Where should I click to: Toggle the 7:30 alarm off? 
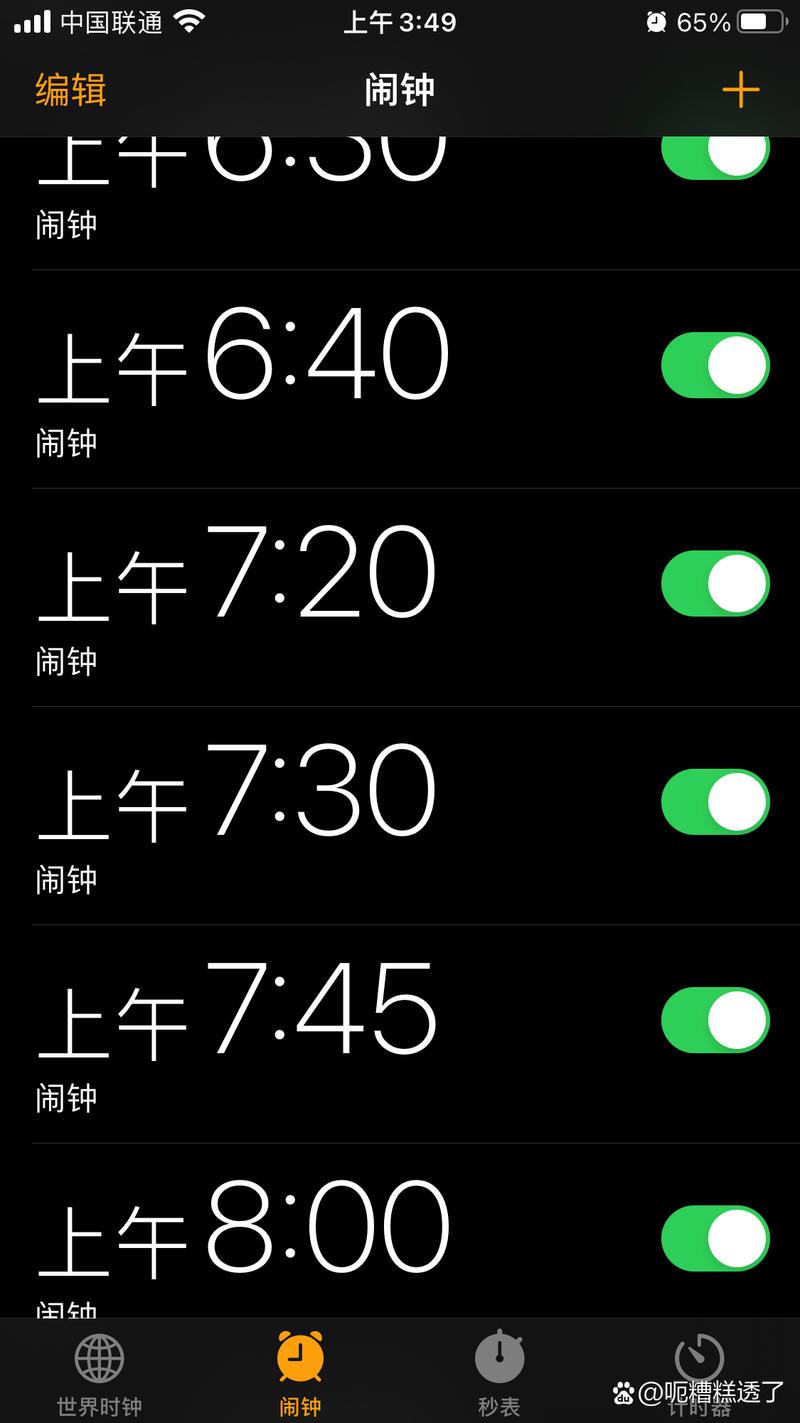coord(715,801)
